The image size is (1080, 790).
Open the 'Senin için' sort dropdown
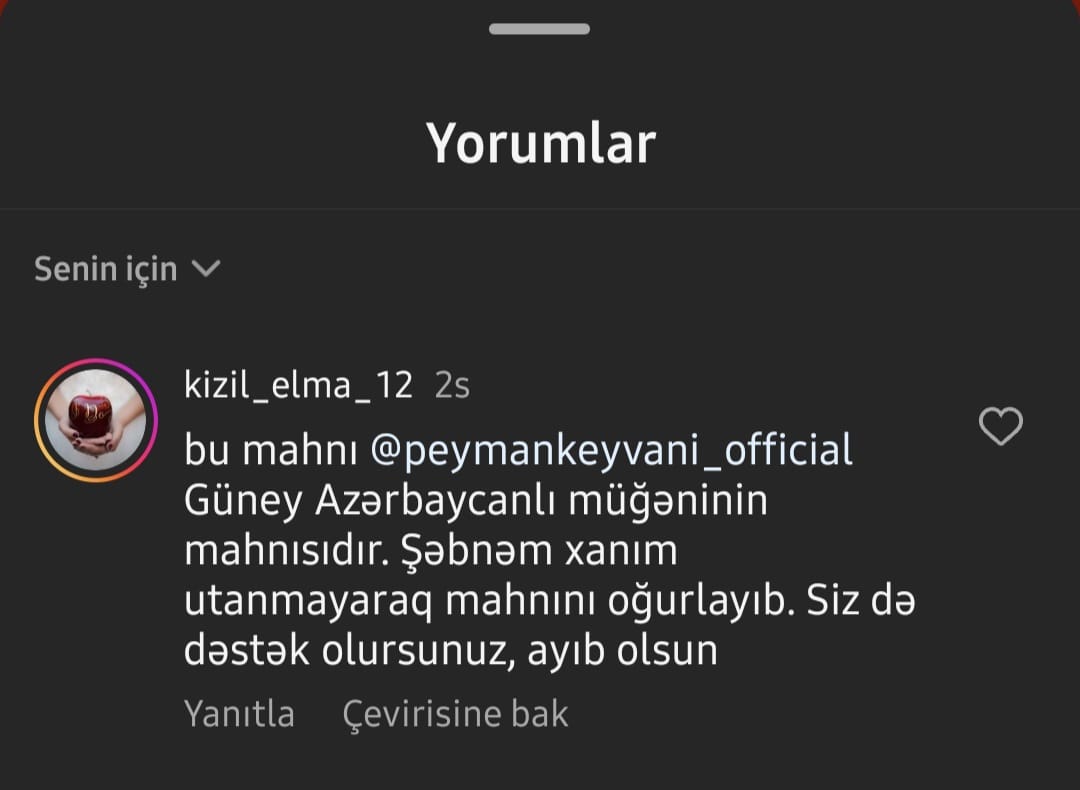click(127, 269)
